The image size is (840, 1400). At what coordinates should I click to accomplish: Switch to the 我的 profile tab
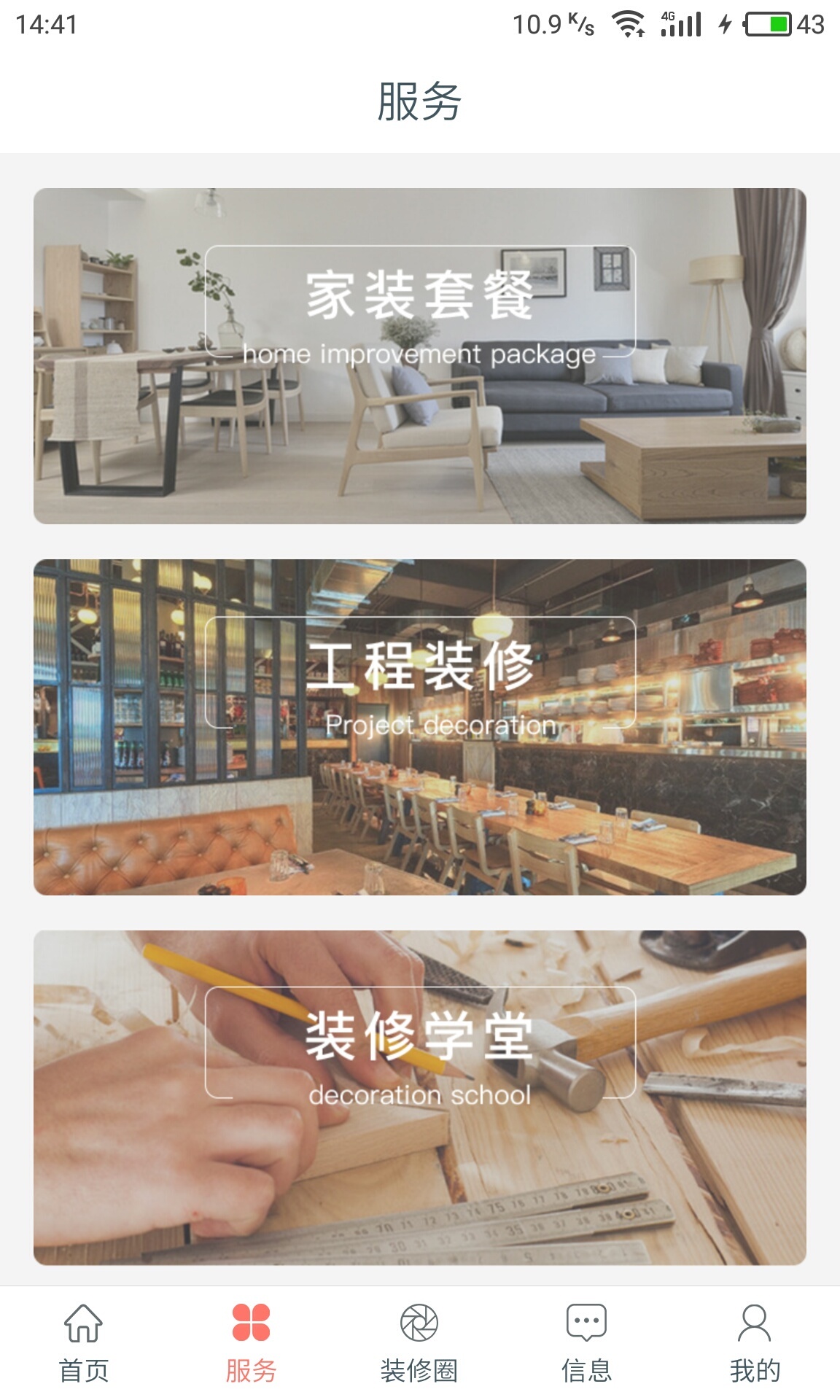[755, 1343]
